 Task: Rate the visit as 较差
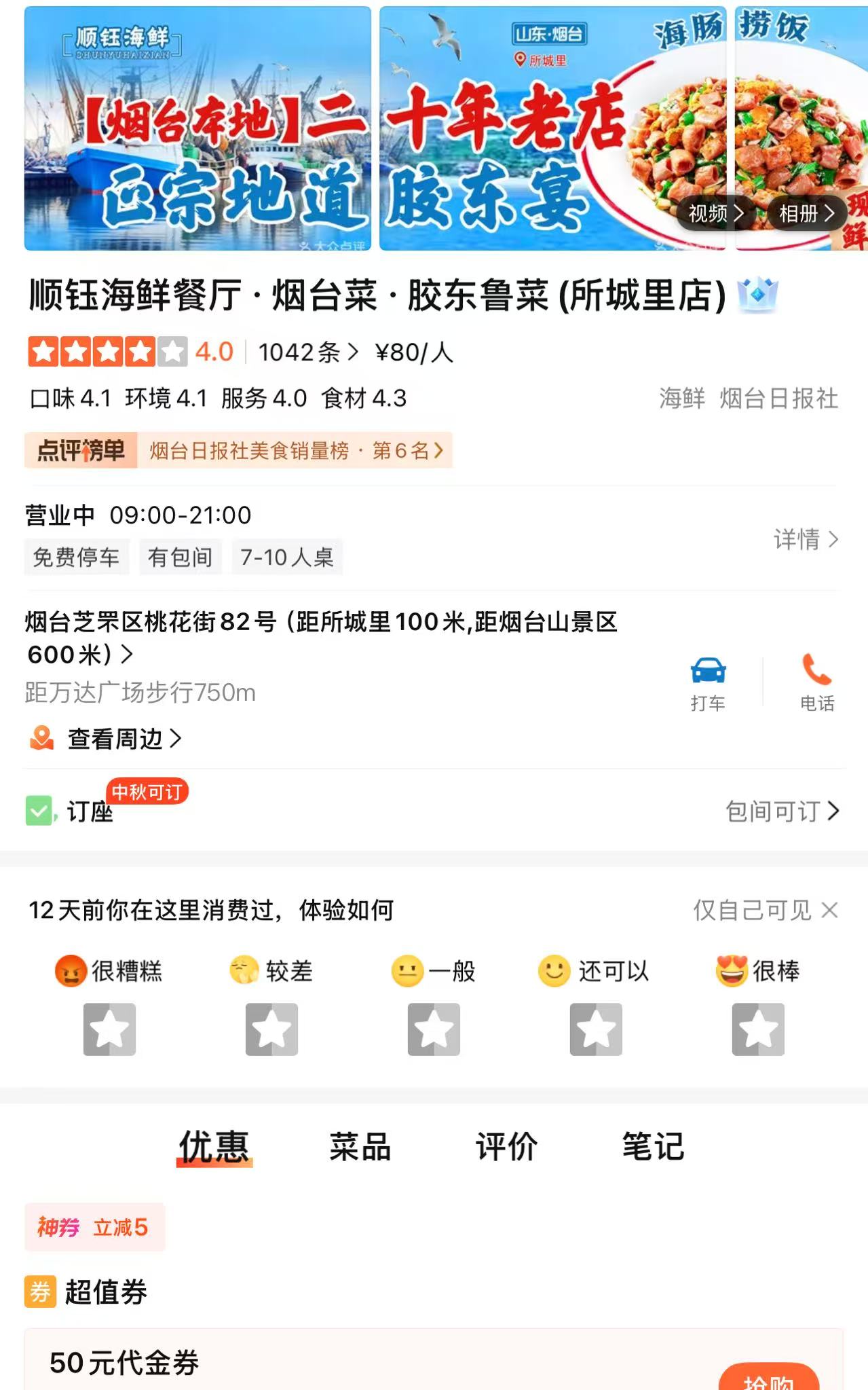click(x=271, y=1029)
